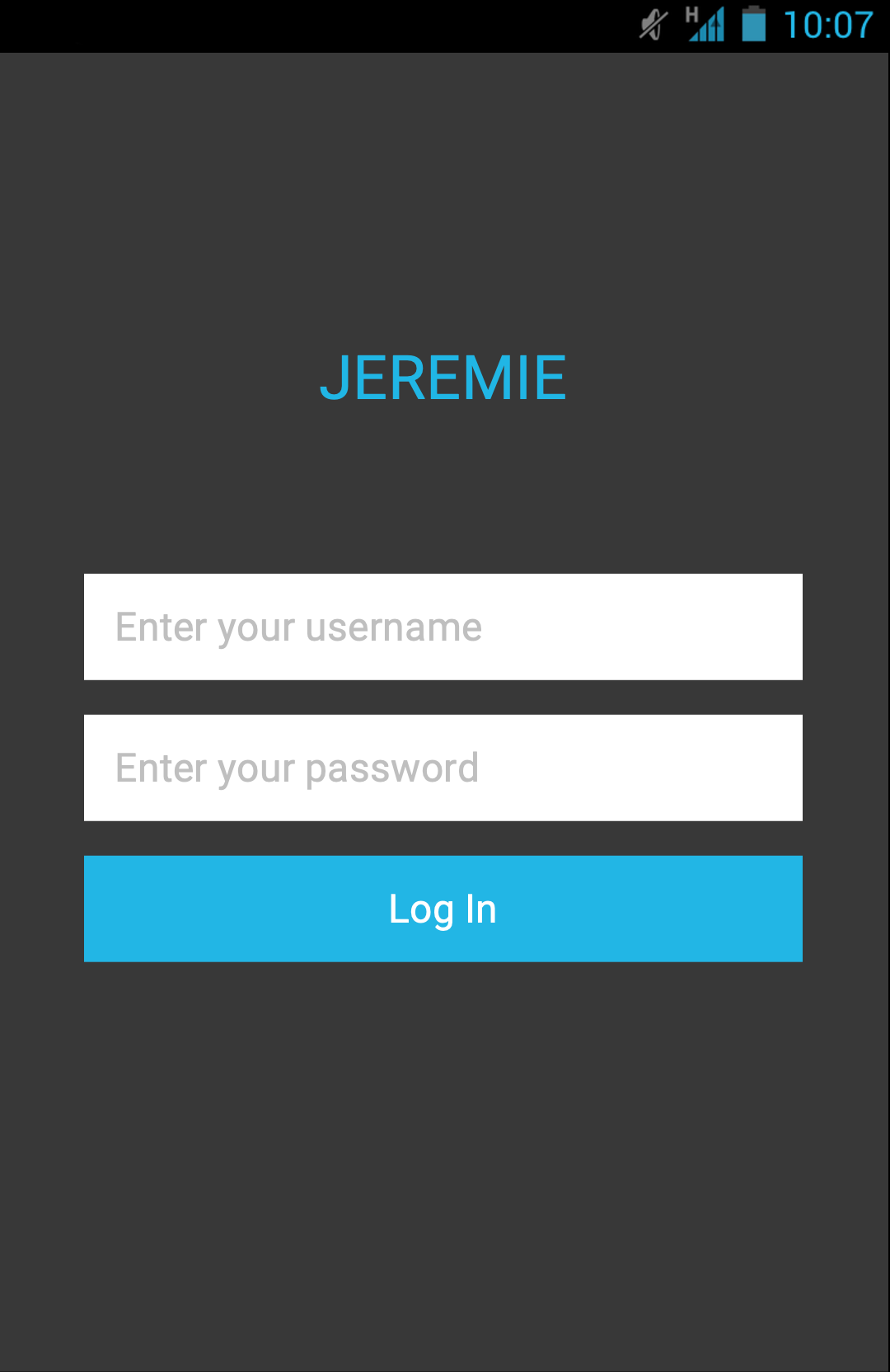Tap the Log In button
This screenshot has width=890, height=1372.
443,909
